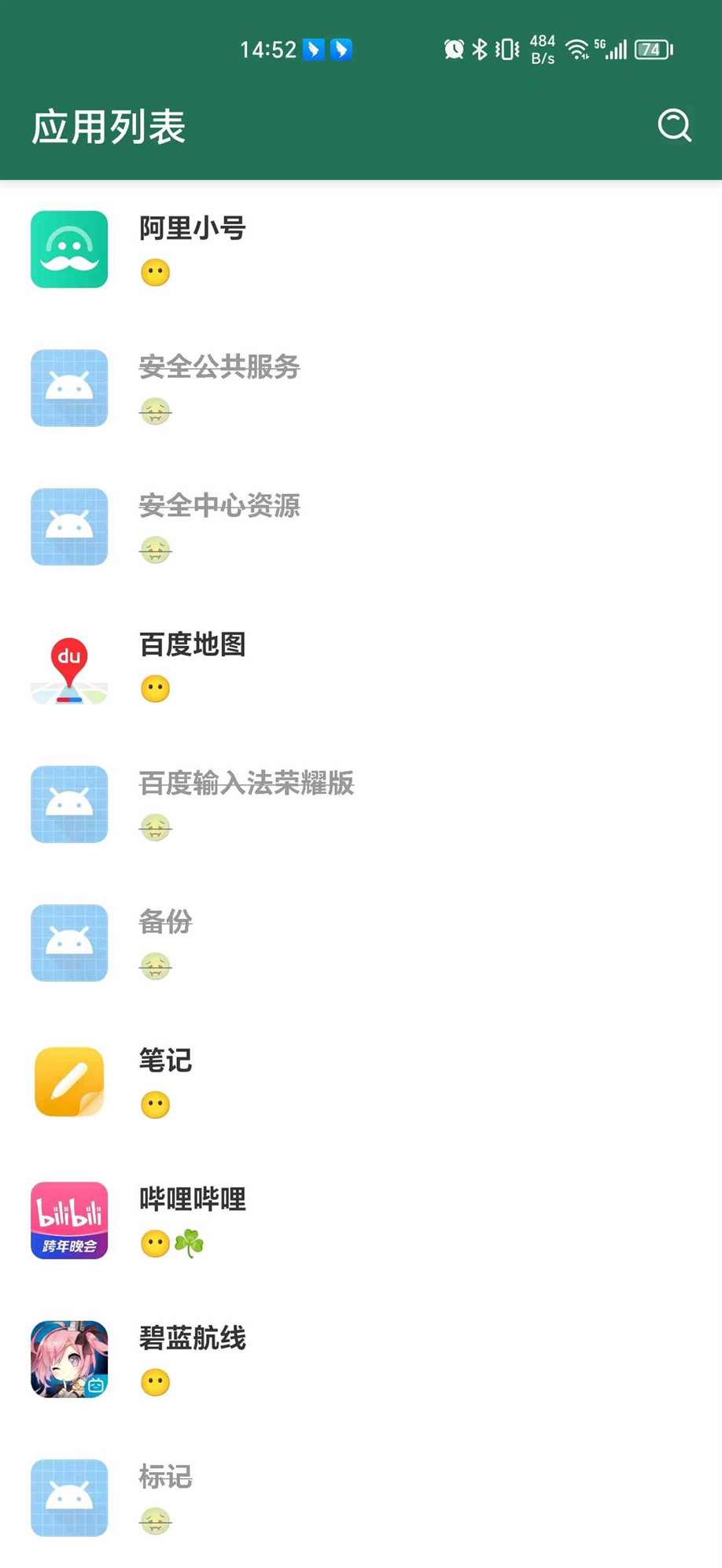
Task: Tap the 碧蓝航线 game row
Action: (361, 1359)
